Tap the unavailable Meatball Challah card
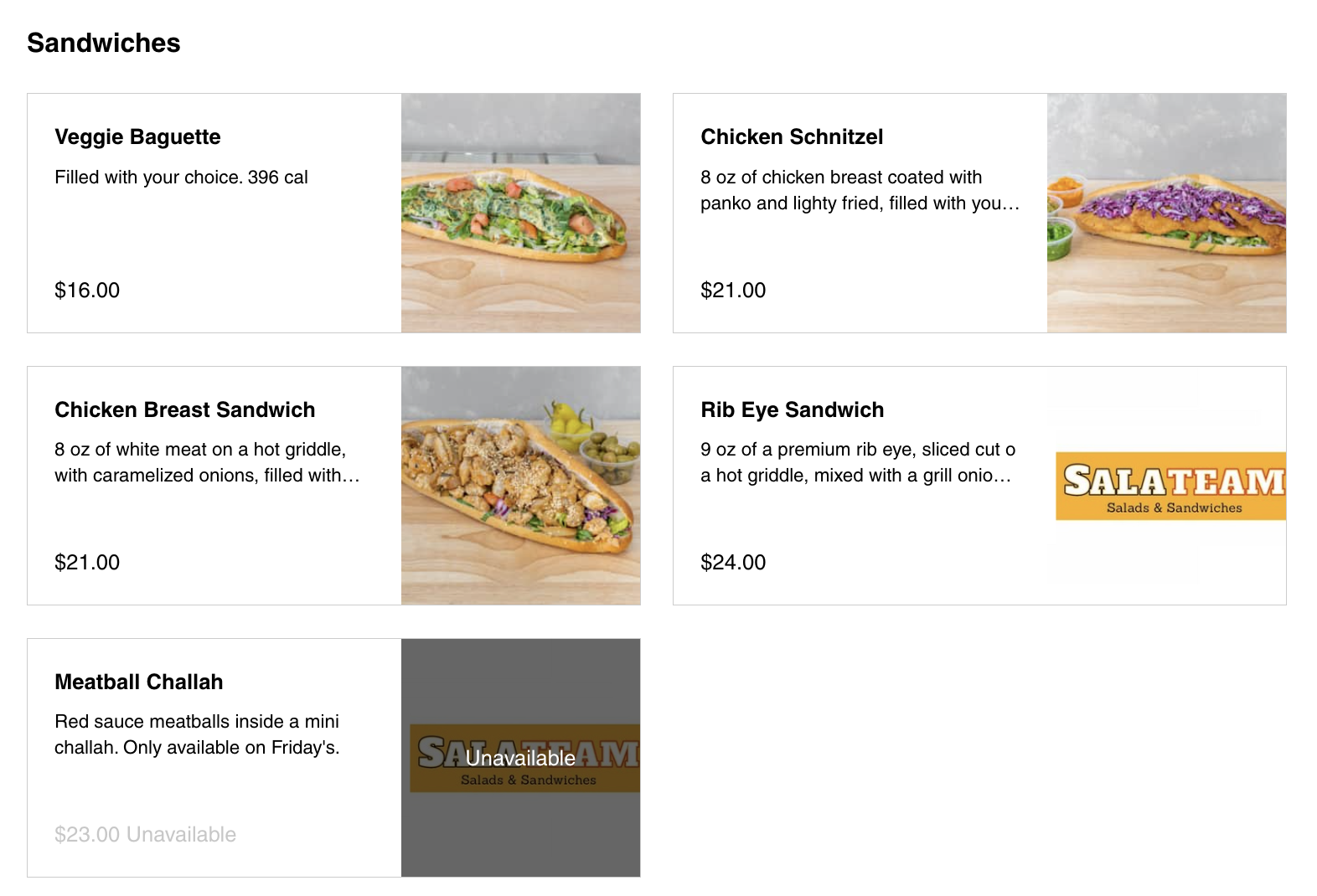This screenshot has width=1317, height=896. (x=333, y=758)
